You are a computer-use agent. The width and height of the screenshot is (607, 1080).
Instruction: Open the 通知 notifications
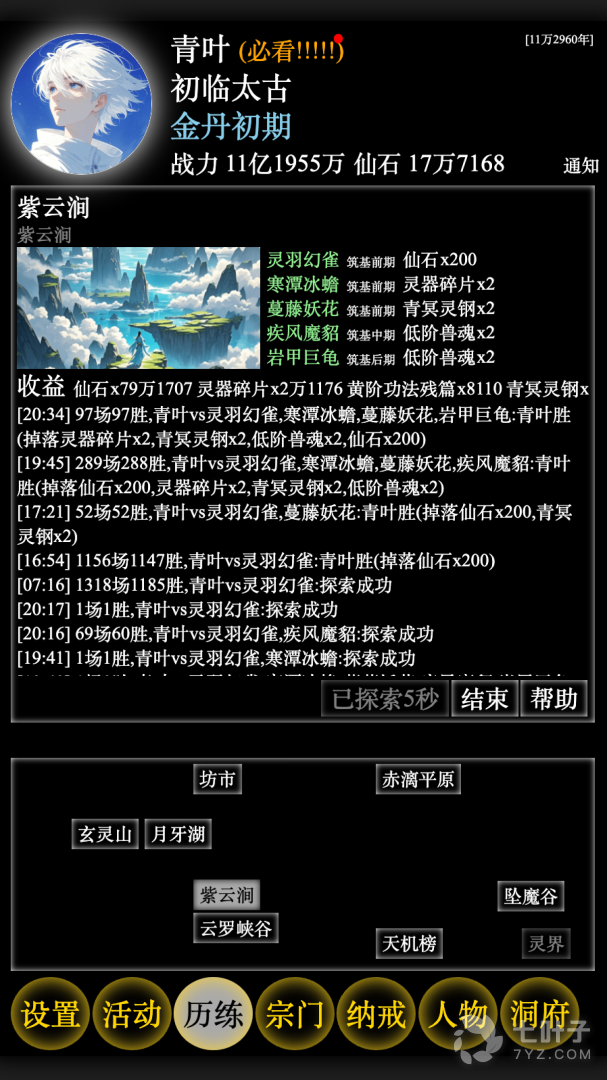(x=580, y=166)
